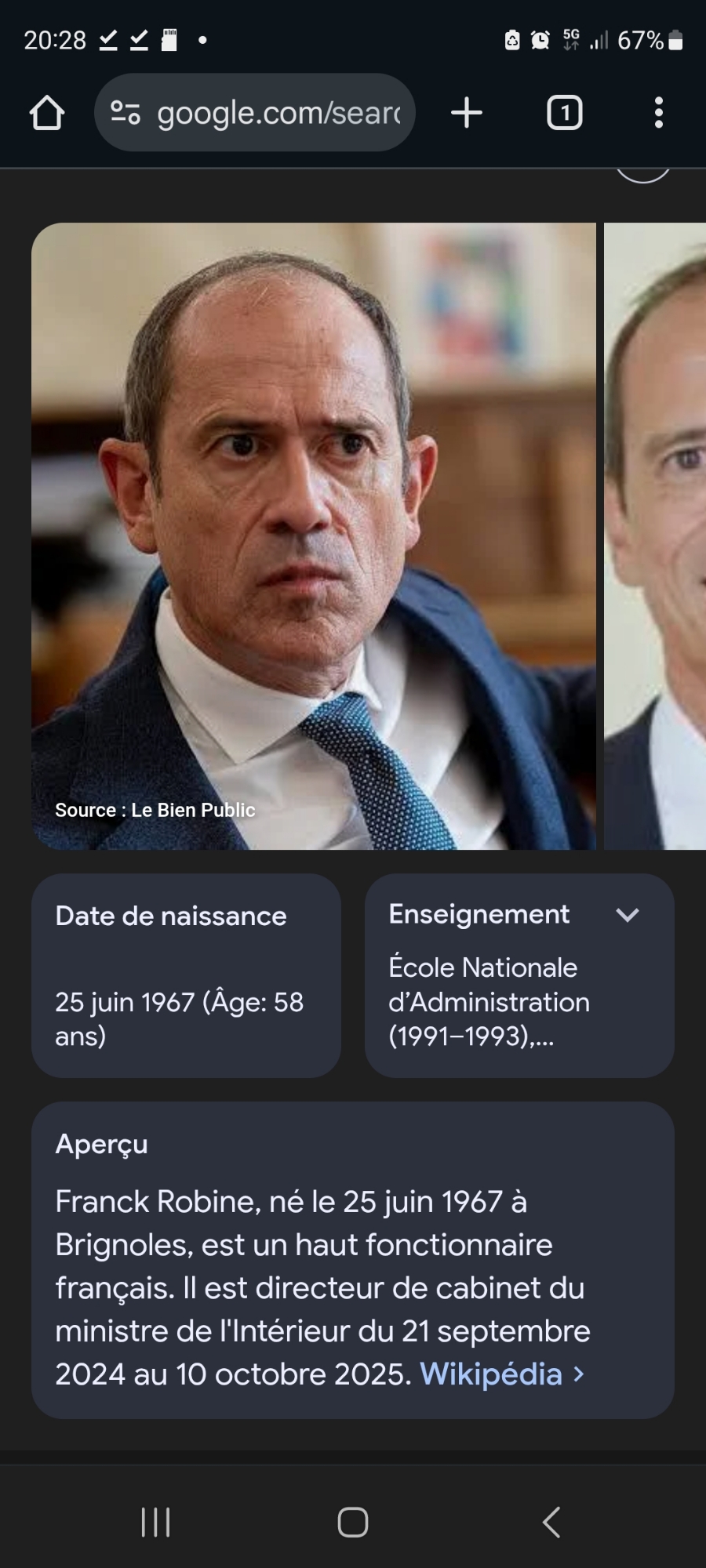Open the Le Bien Public photo
This screenshot has height=1568, width=706.
point(314,536)
